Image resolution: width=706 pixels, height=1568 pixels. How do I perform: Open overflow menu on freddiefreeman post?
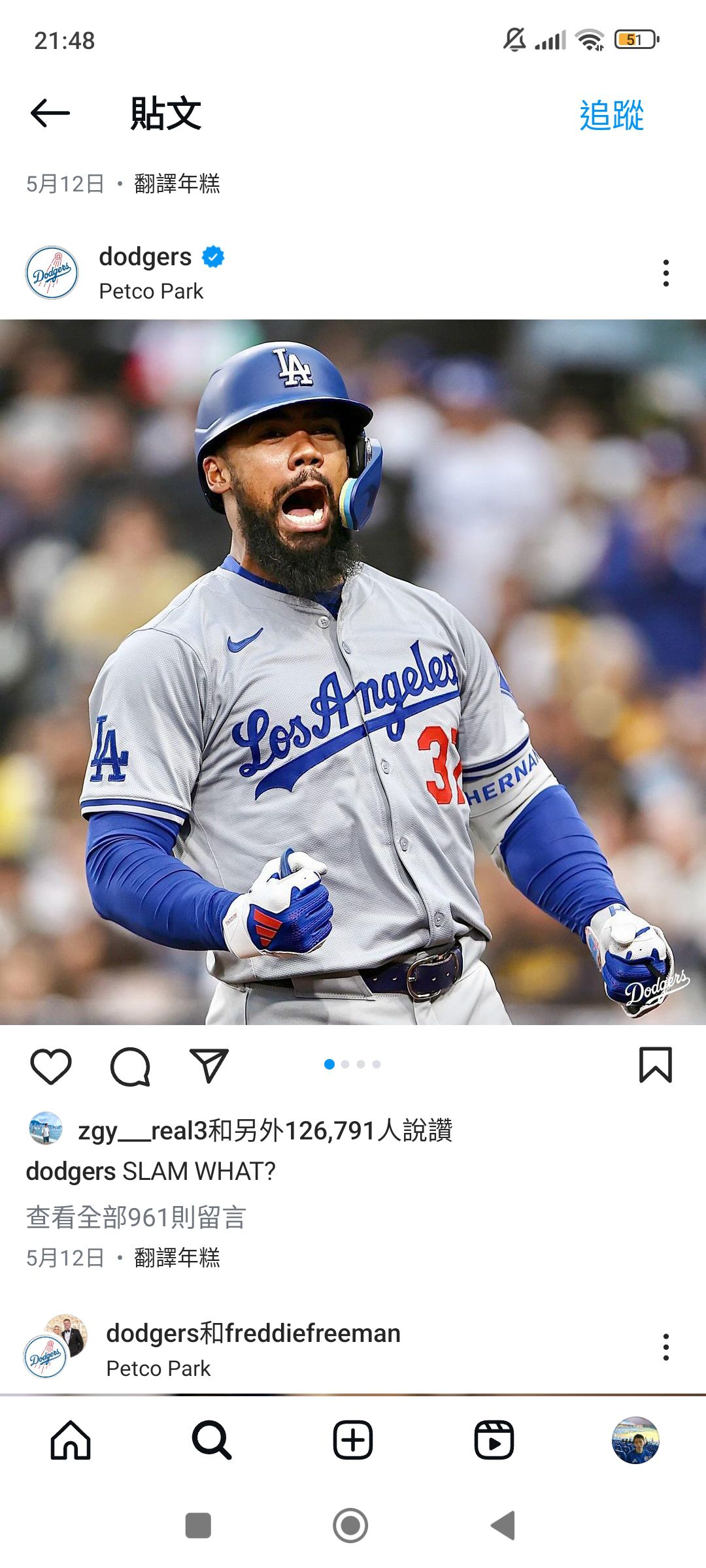(x=665, y=1347)
